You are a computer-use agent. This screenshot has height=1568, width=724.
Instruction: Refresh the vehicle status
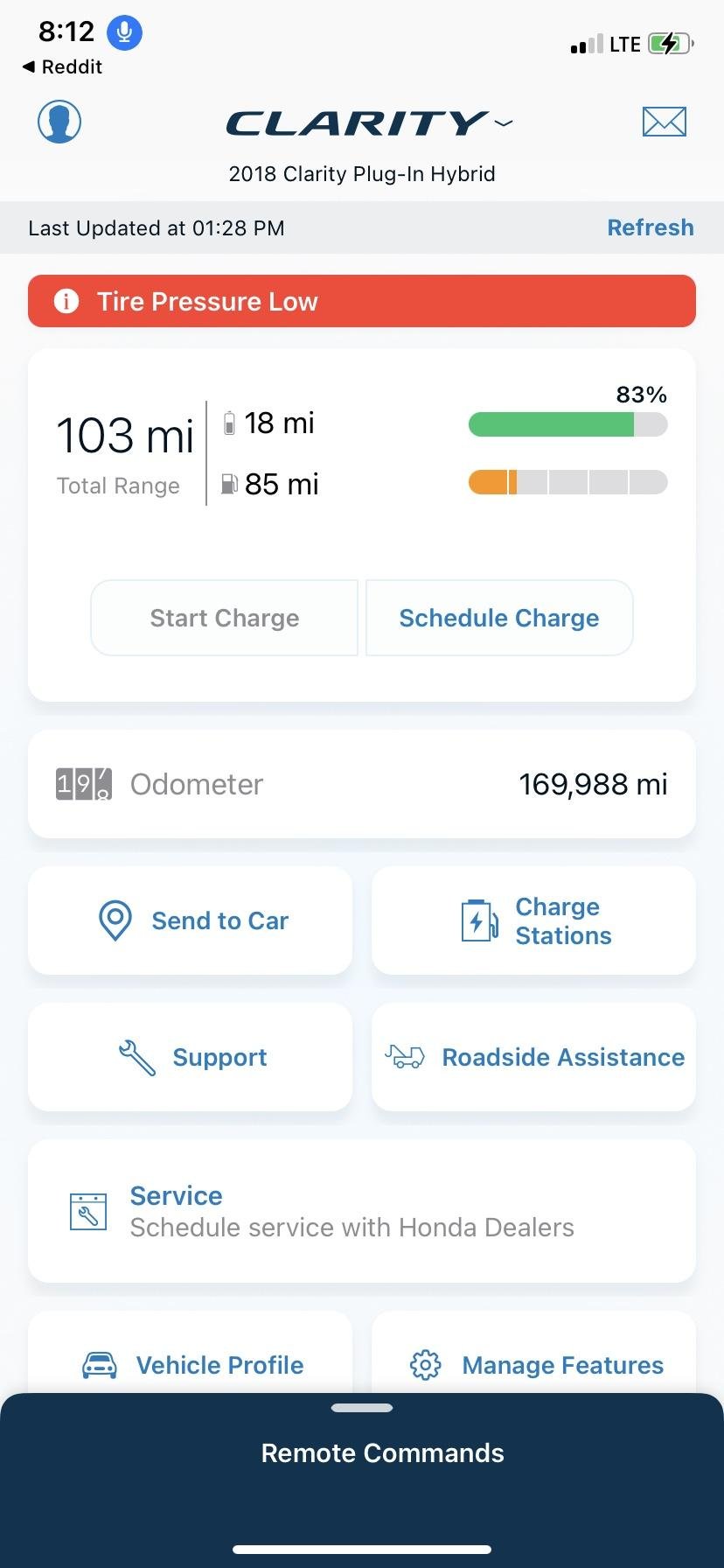(x=650, y=227)
